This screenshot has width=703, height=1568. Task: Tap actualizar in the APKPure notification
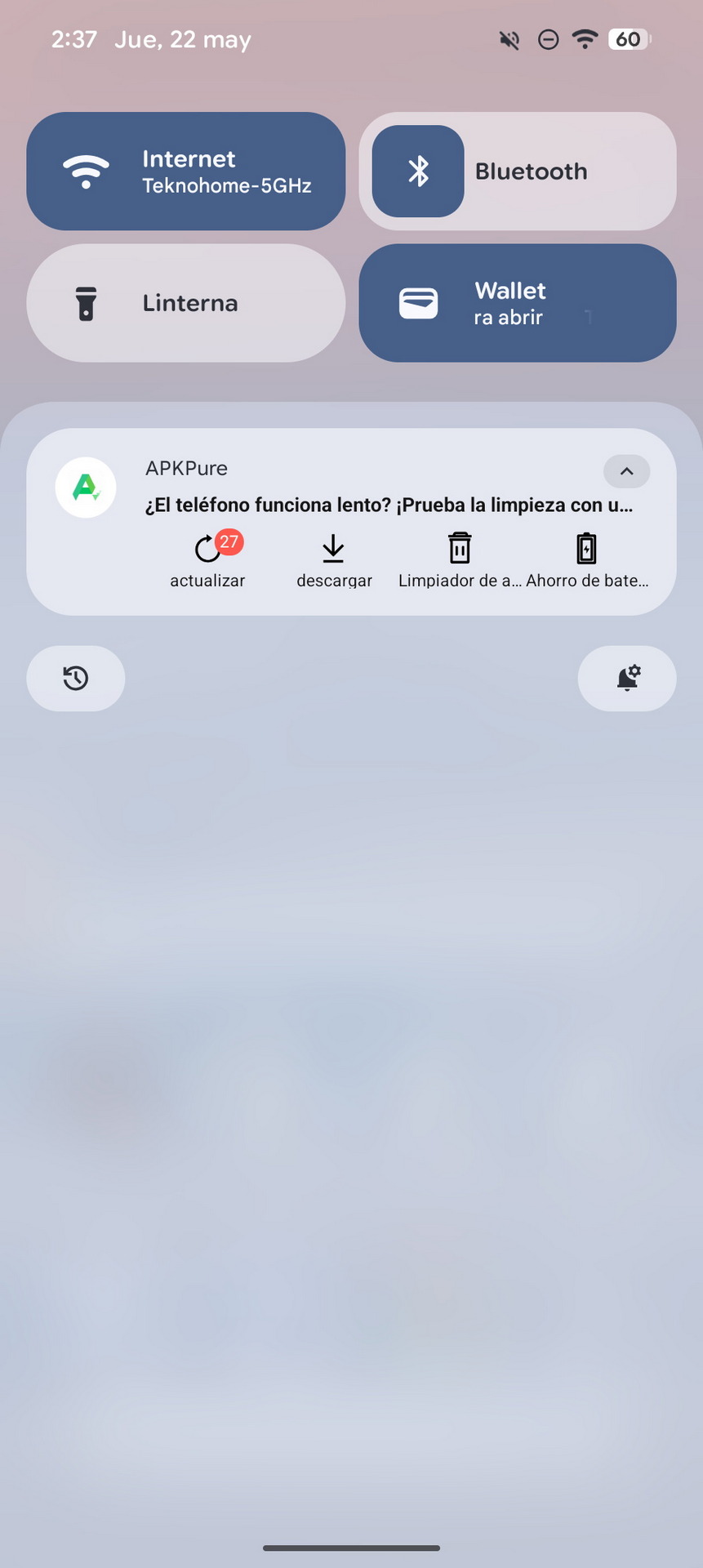208,560
